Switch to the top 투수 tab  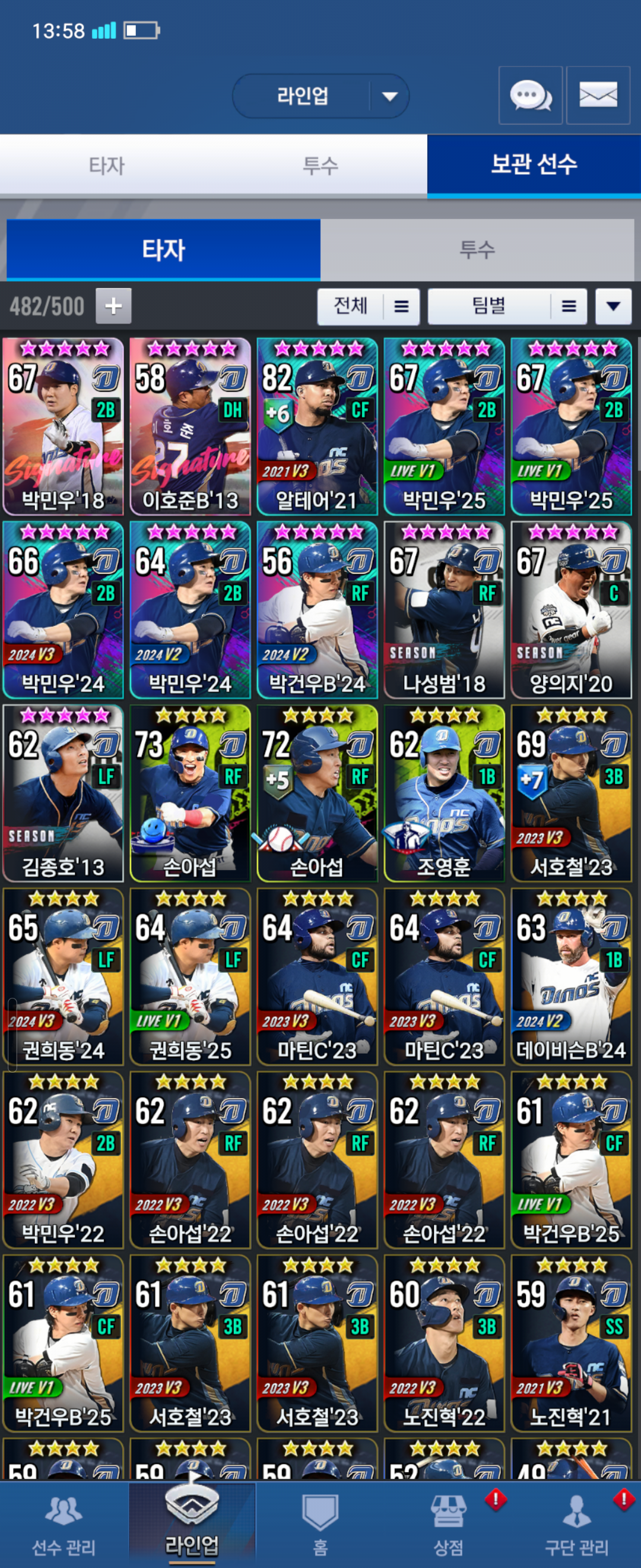click(x=320, y=166)
